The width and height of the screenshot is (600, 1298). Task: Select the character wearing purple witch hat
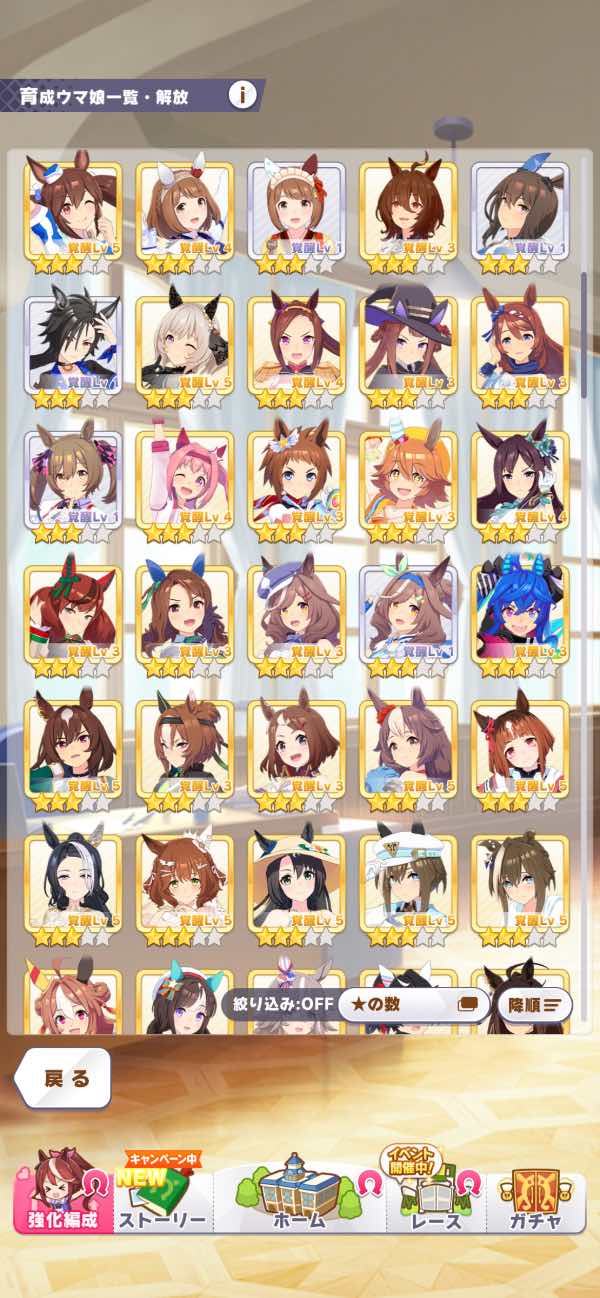click(x=408, y=346)
